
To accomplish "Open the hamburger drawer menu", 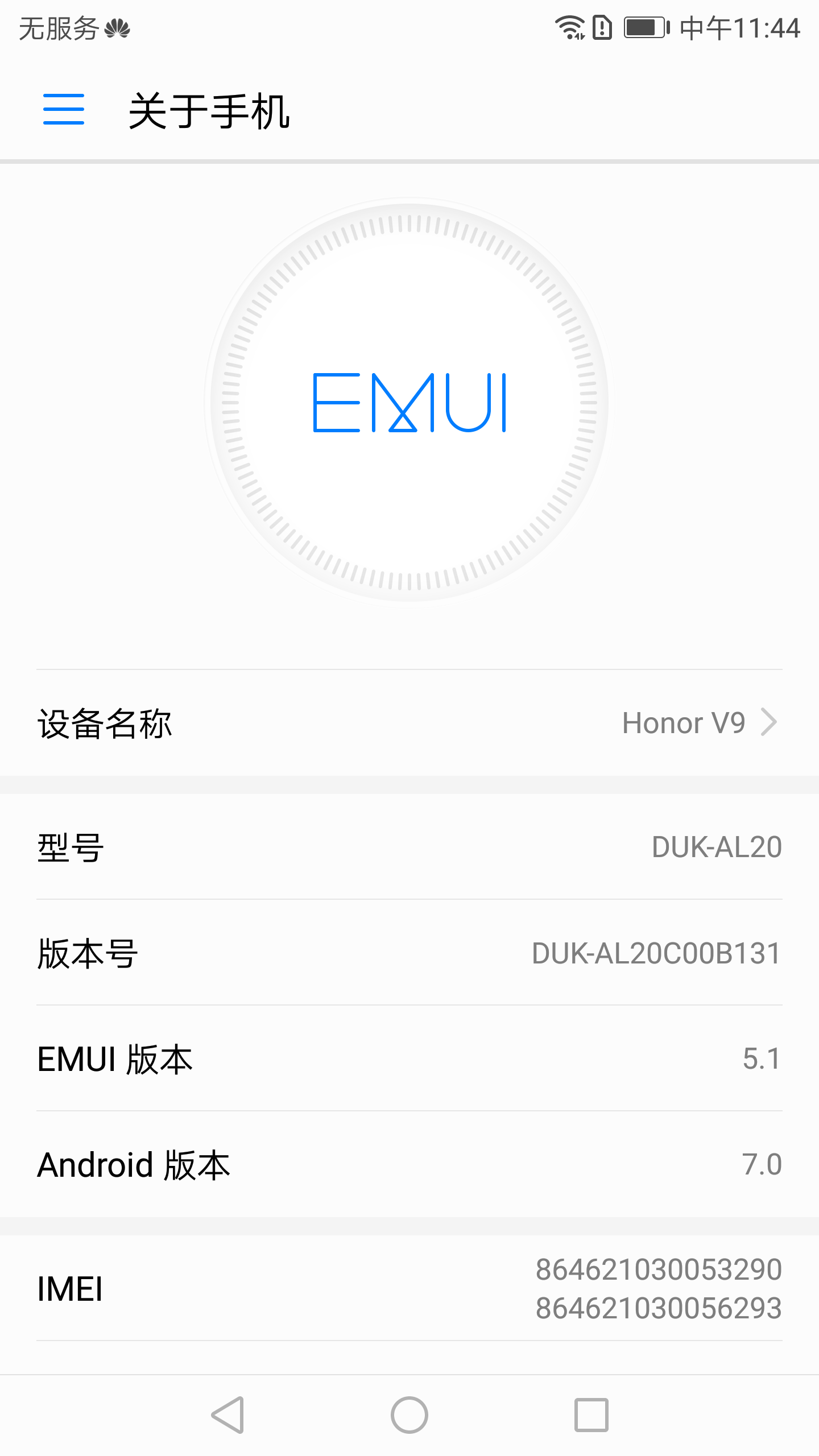I will (64, 109).
